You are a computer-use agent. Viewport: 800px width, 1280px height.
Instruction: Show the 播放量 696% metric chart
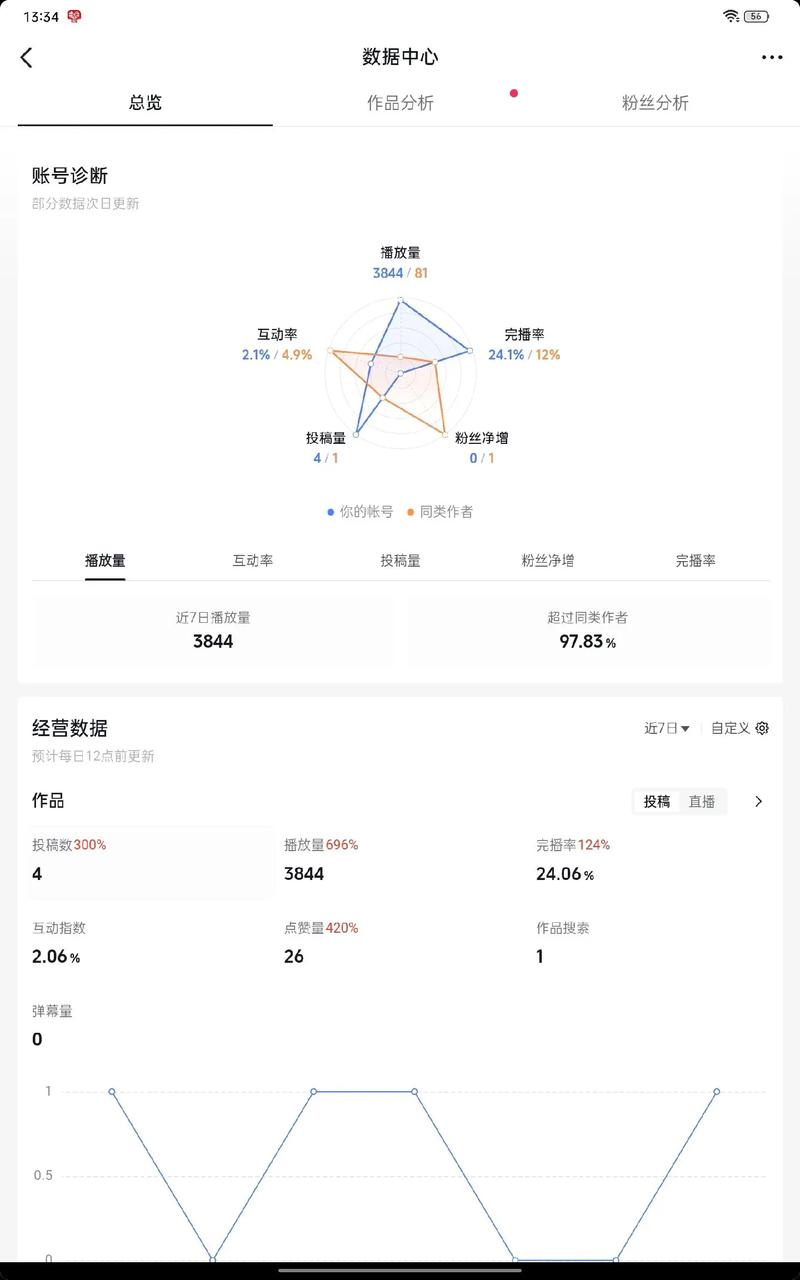(x=400, y=860)
